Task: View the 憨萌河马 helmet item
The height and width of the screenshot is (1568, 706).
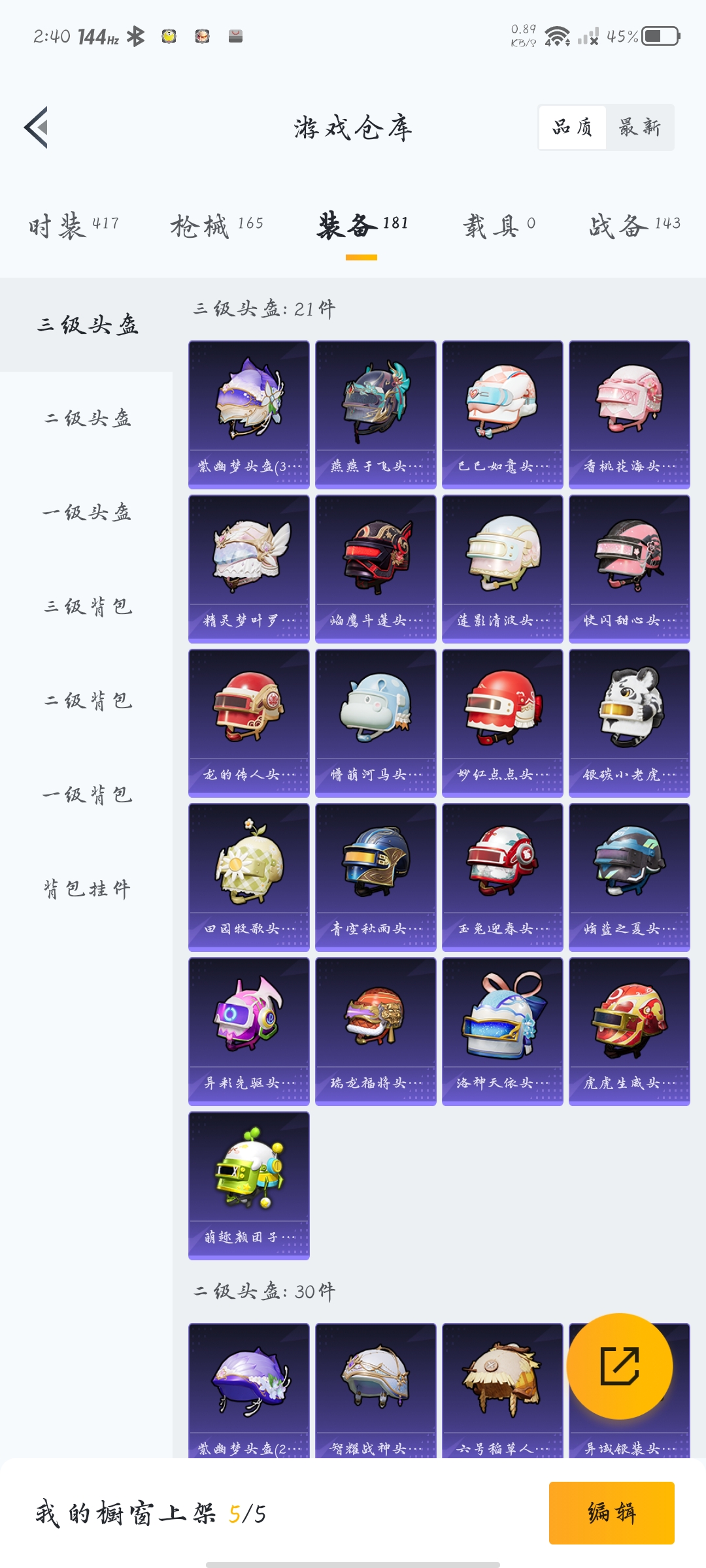Action: click(x=376, y=723)
